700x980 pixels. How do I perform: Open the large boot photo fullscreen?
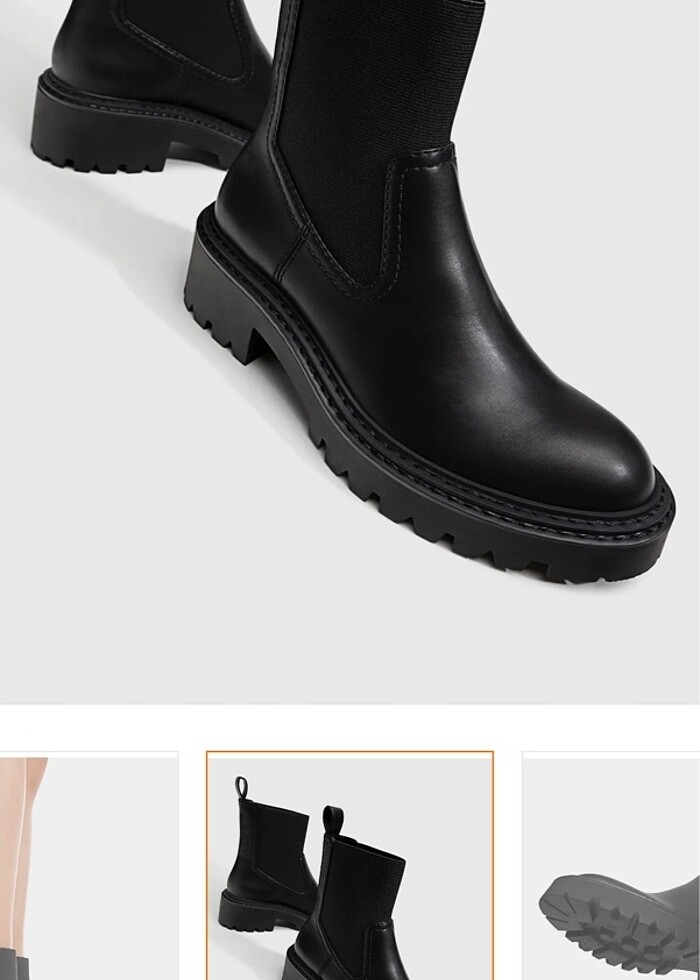pos(350,350)
